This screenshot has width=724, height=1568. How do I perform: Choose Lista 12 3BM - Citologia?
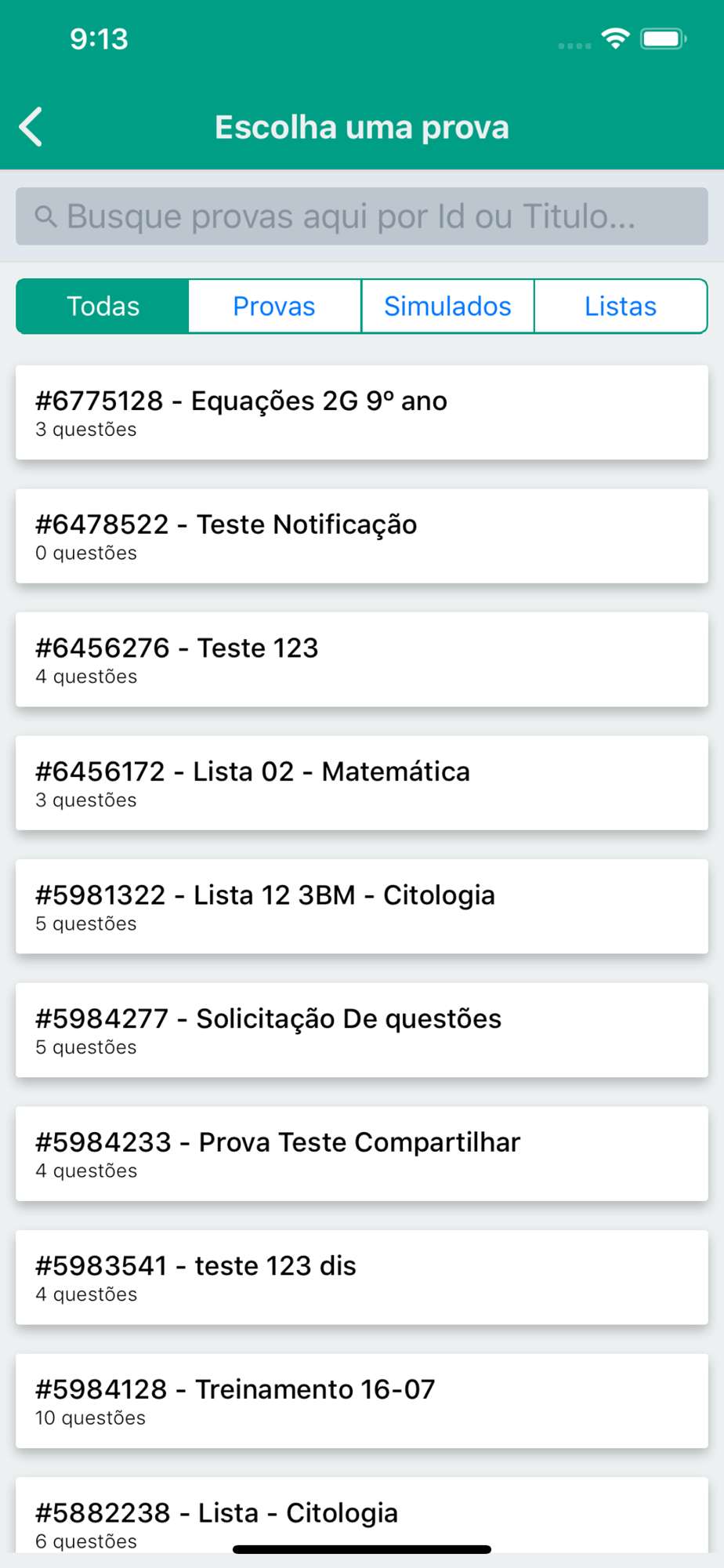[362, 906]
